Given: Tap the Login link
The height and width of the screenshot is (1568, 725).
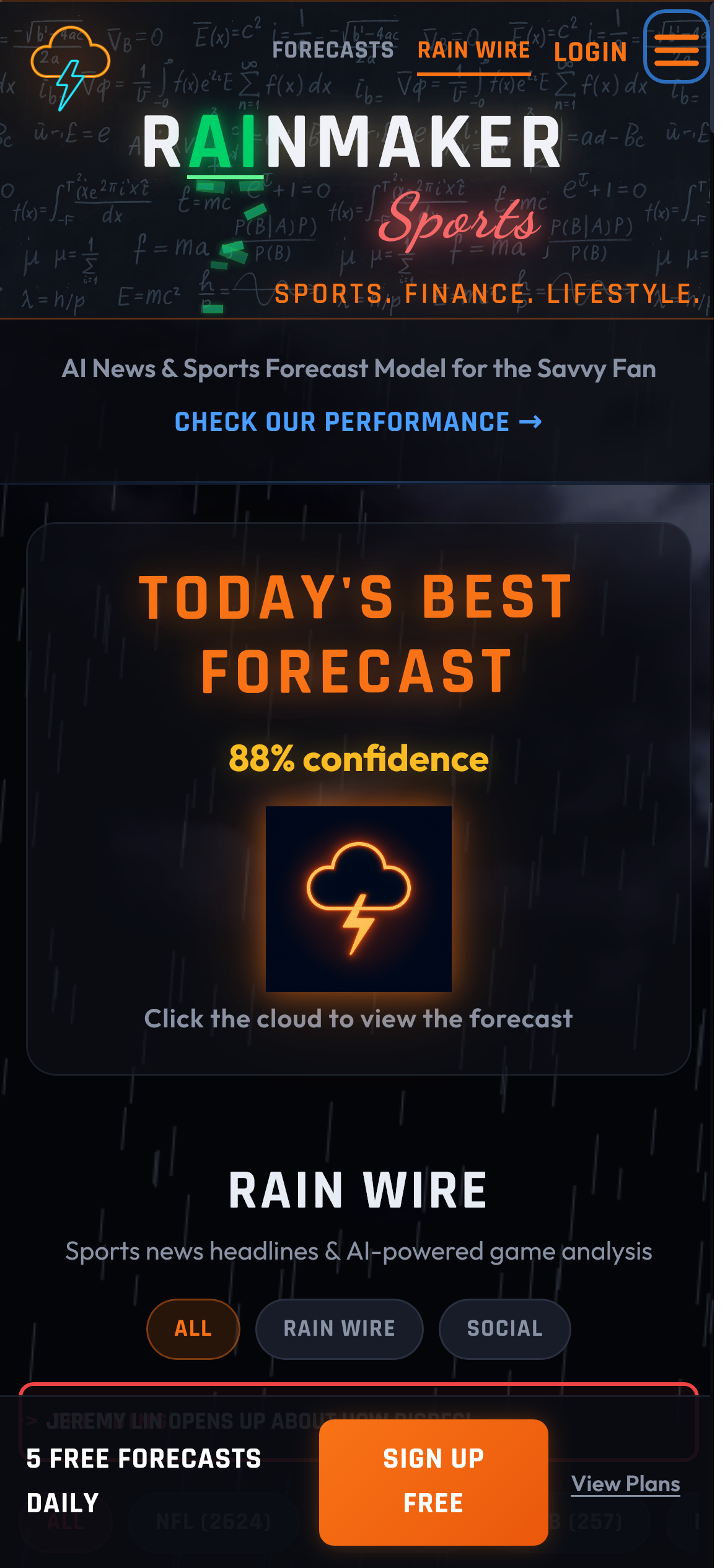Looking at the screenshot, I should pyautogui.click(x=590, y=53).
